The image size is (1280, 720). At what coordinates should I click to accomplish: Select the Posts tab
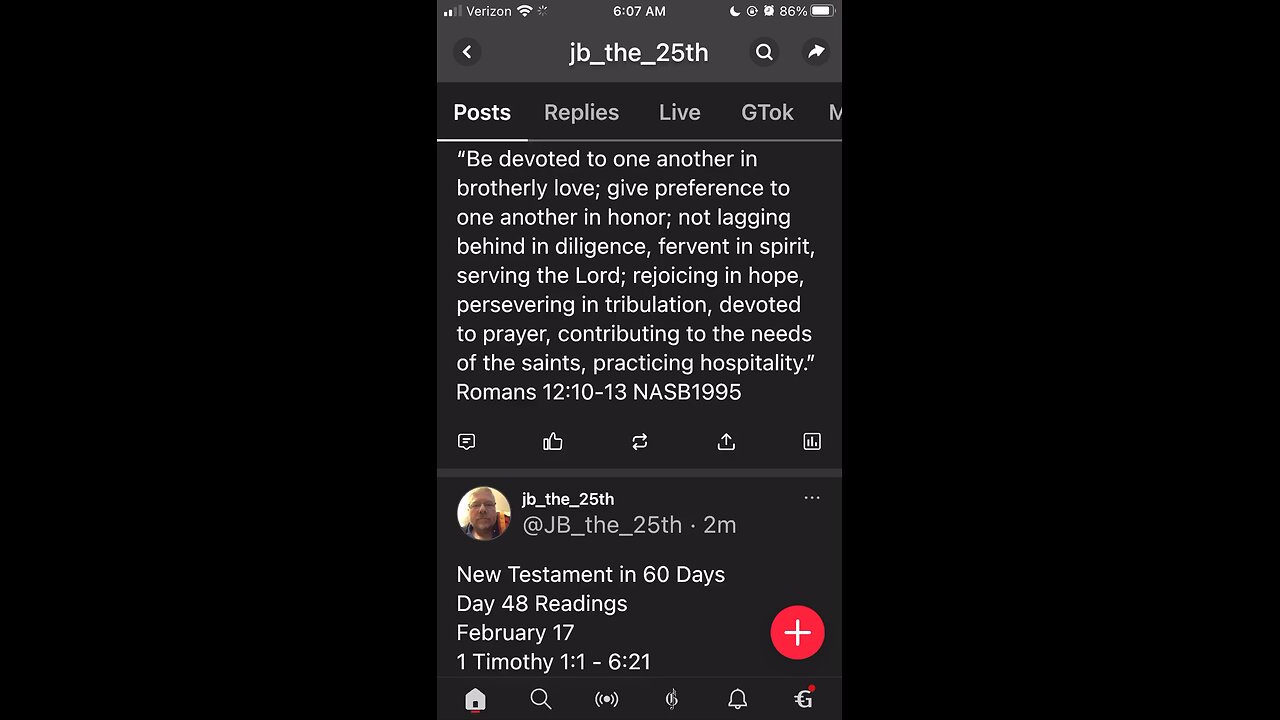point(482,112)
